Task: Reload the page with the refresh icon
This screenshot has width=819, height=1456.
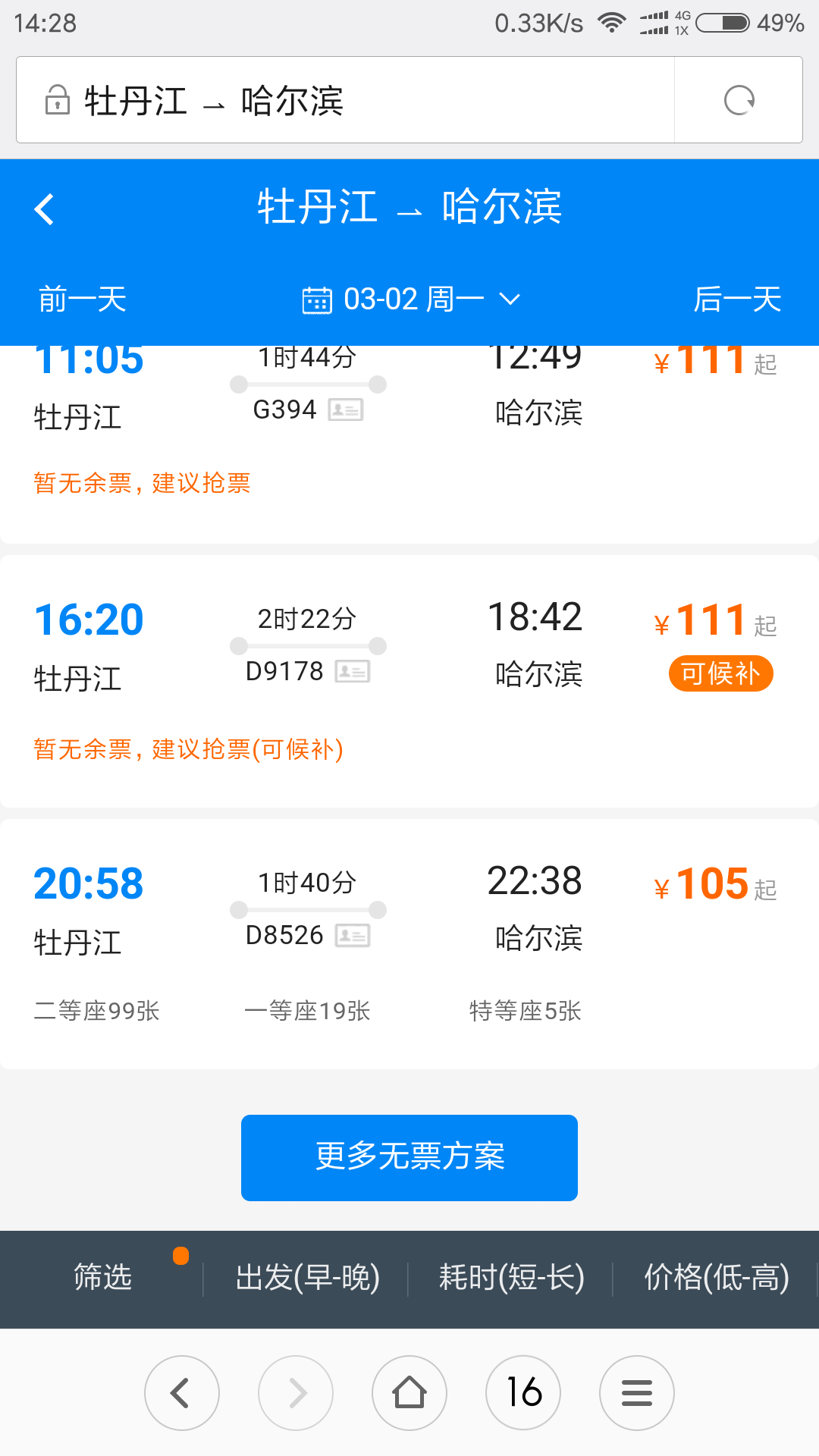Action: pos(739,100)
